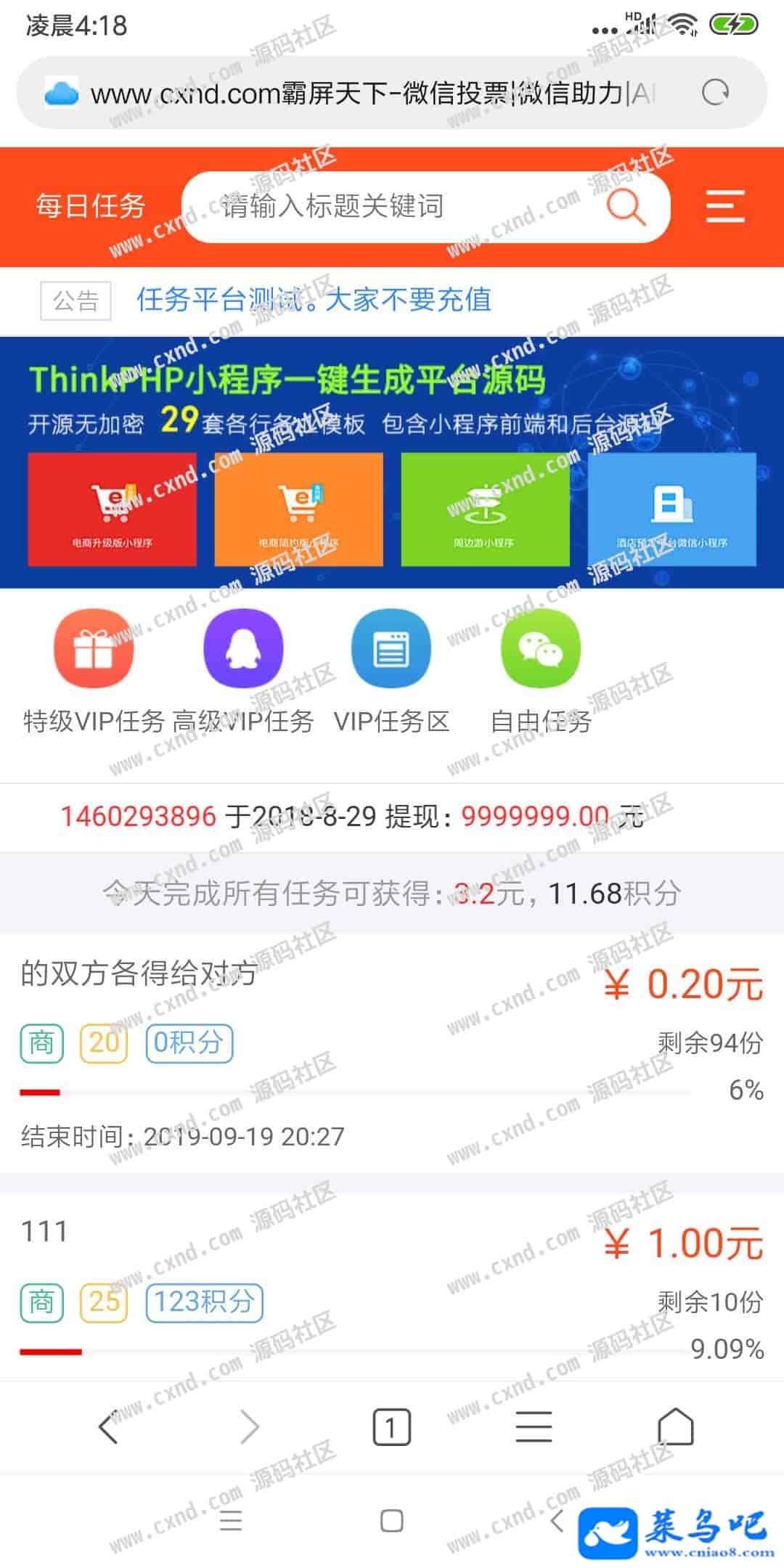Open 高级VIP任务 category
This screenshot has width=784, height=1568.
point(243,648)
